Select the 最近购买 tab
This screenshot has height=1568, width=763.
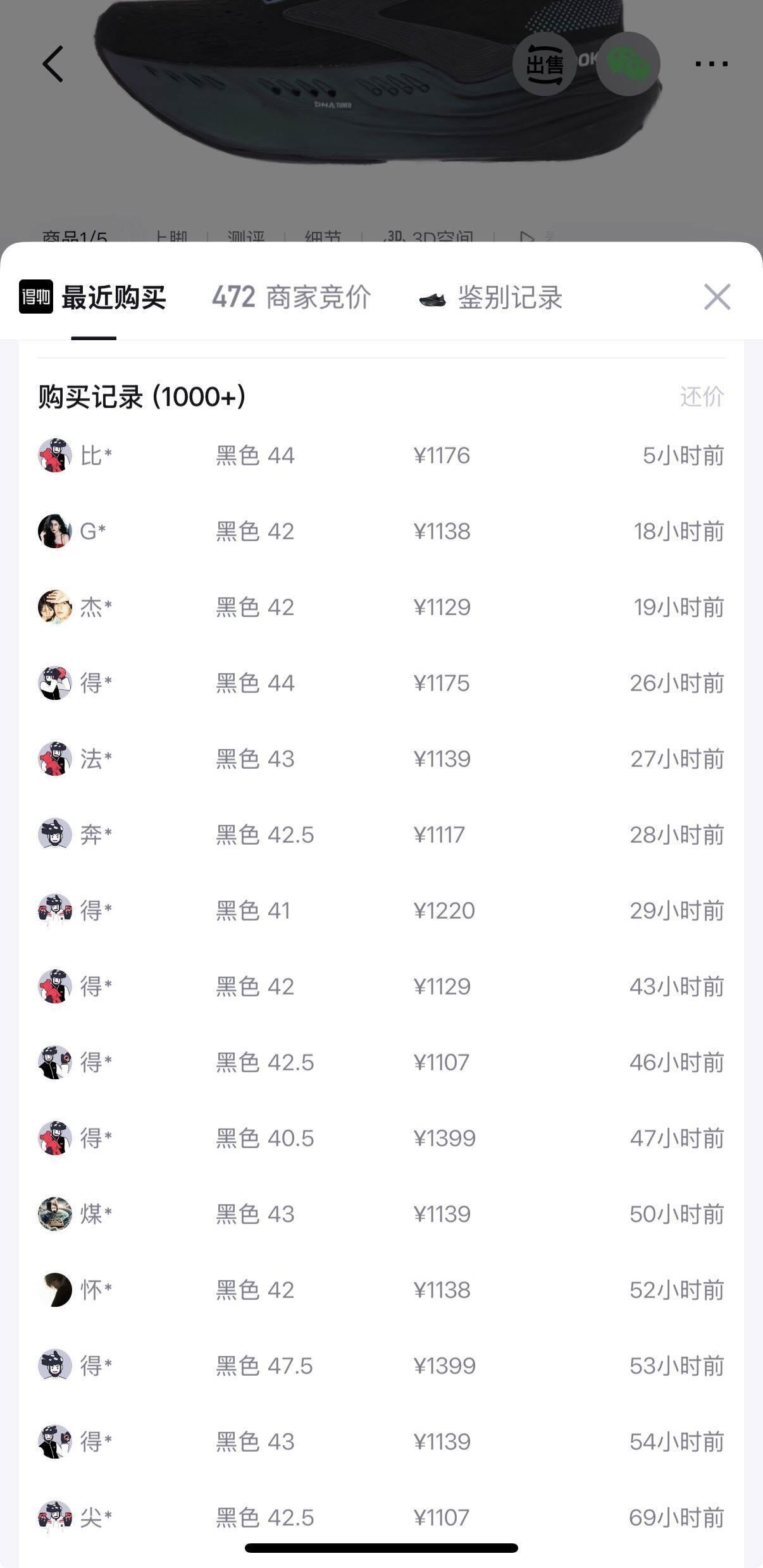point(93,297)
